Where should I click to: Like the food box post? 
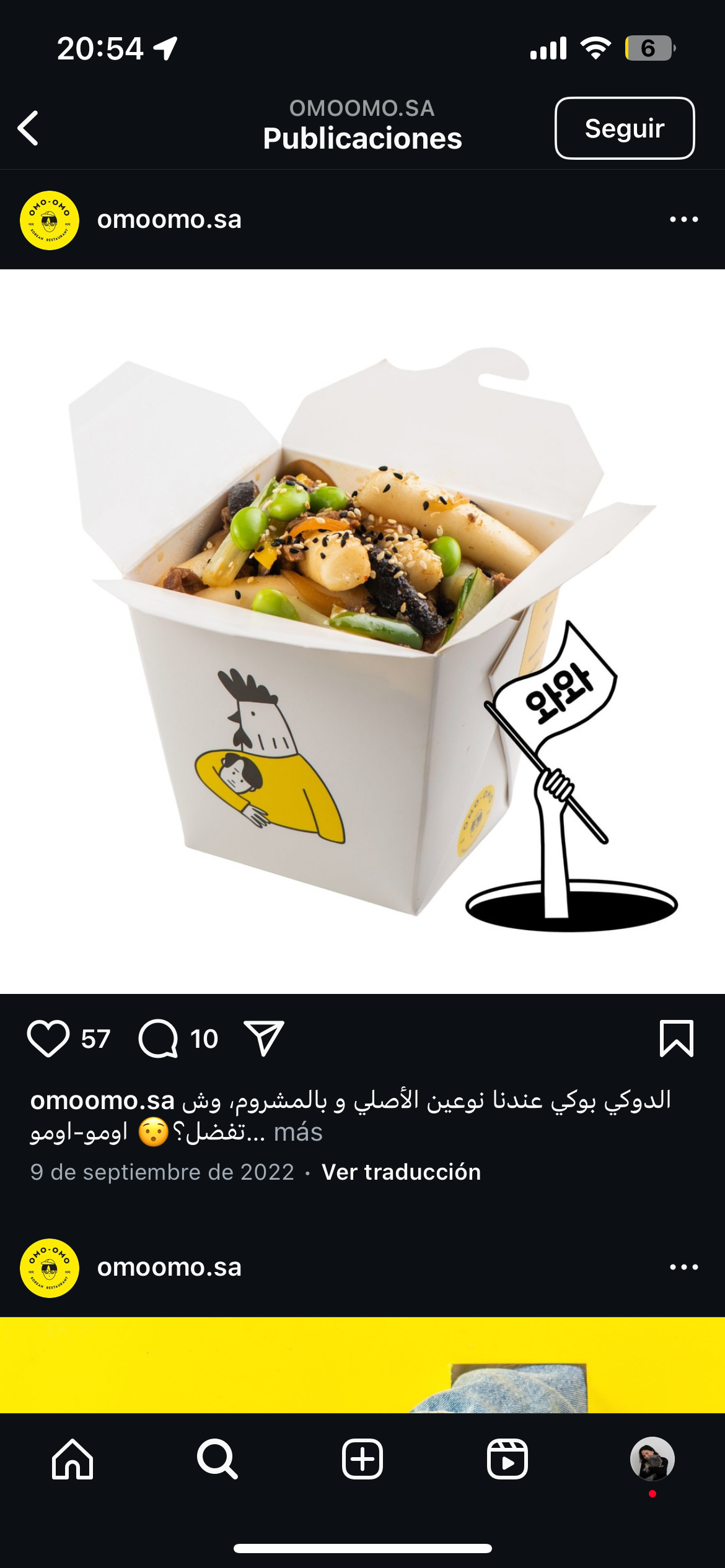pyautogui.click(x=48, y=1039)
